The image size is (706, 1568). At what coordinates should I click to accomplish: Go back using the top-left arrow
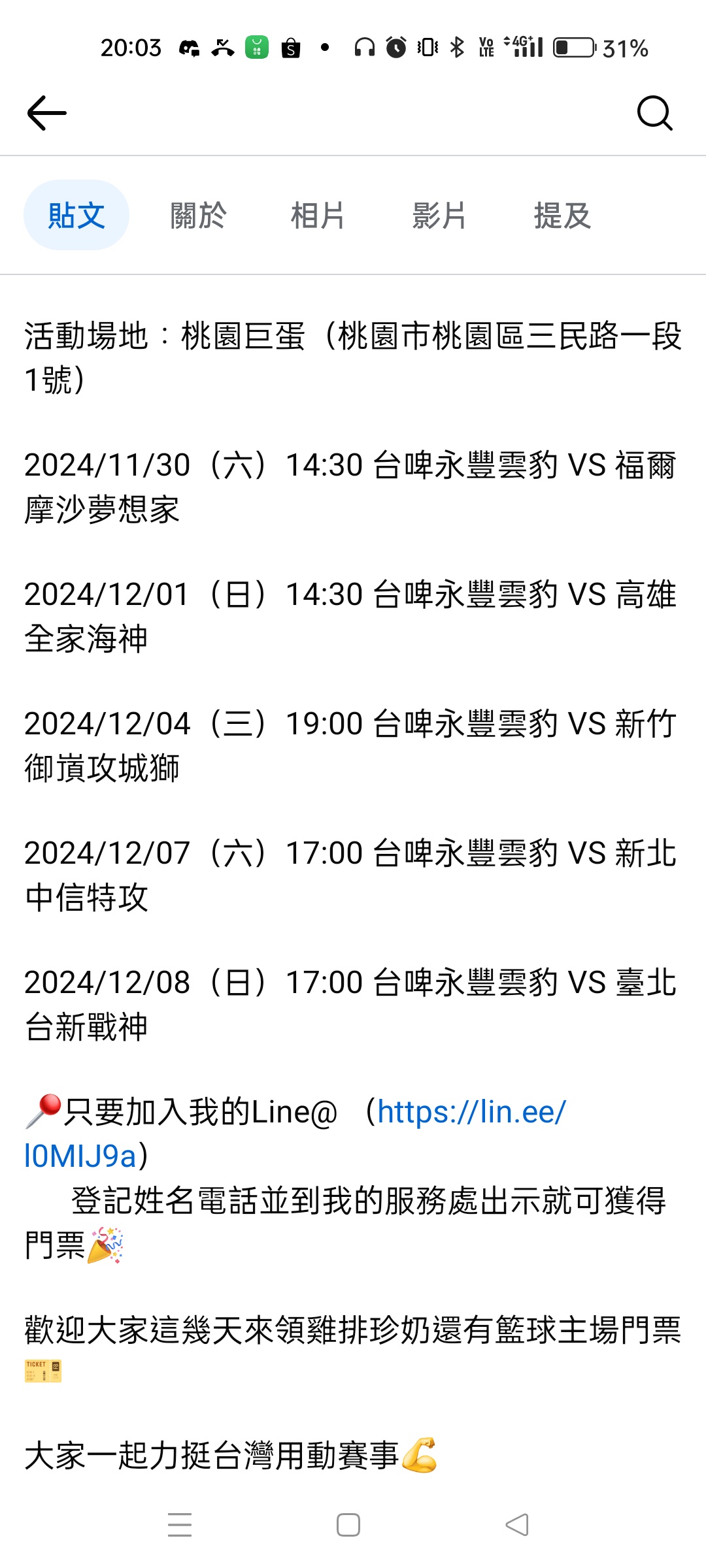click(46, 113)
